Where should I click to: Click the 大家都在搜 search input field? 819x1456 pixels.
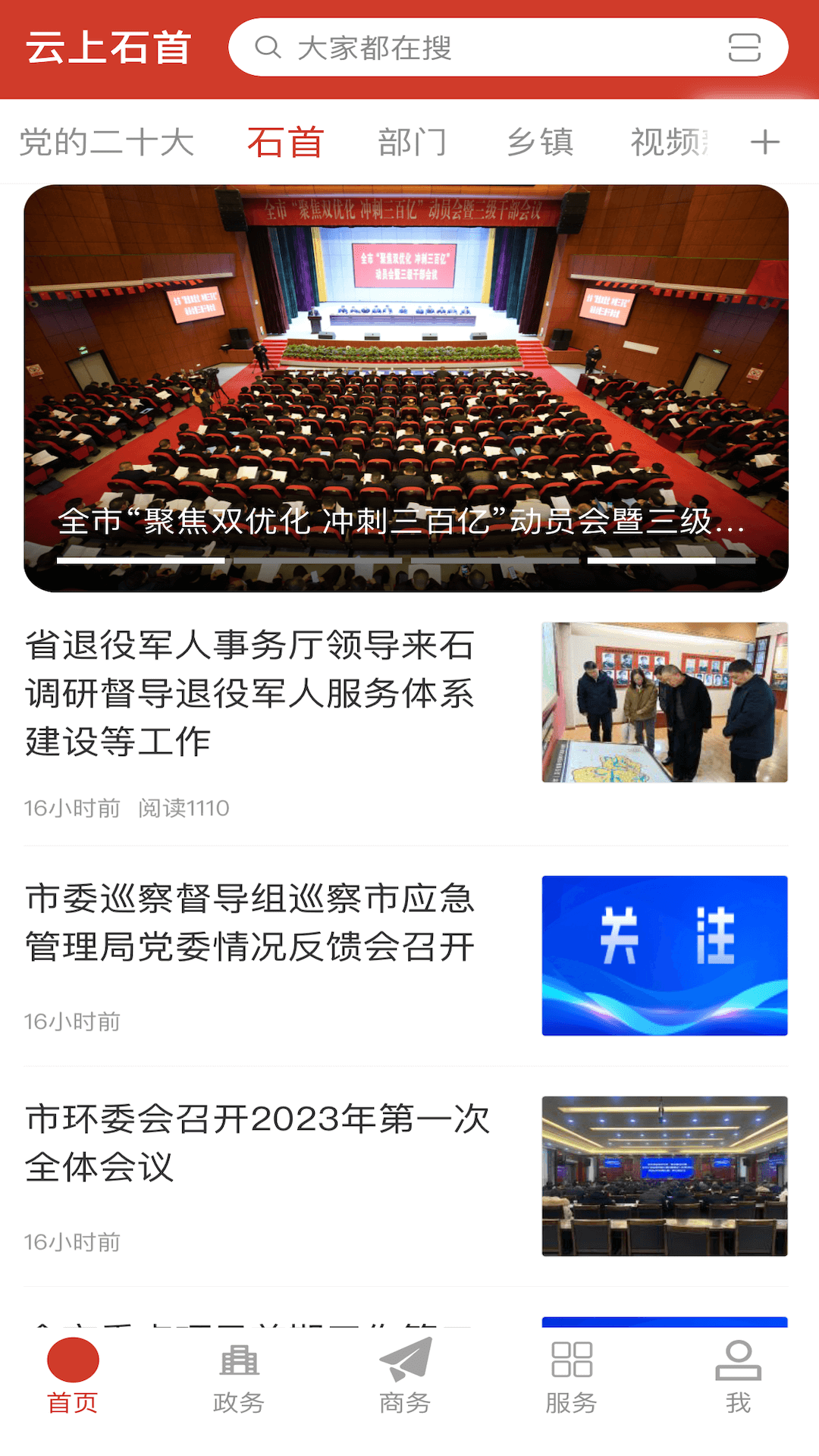tap(455, 49)
